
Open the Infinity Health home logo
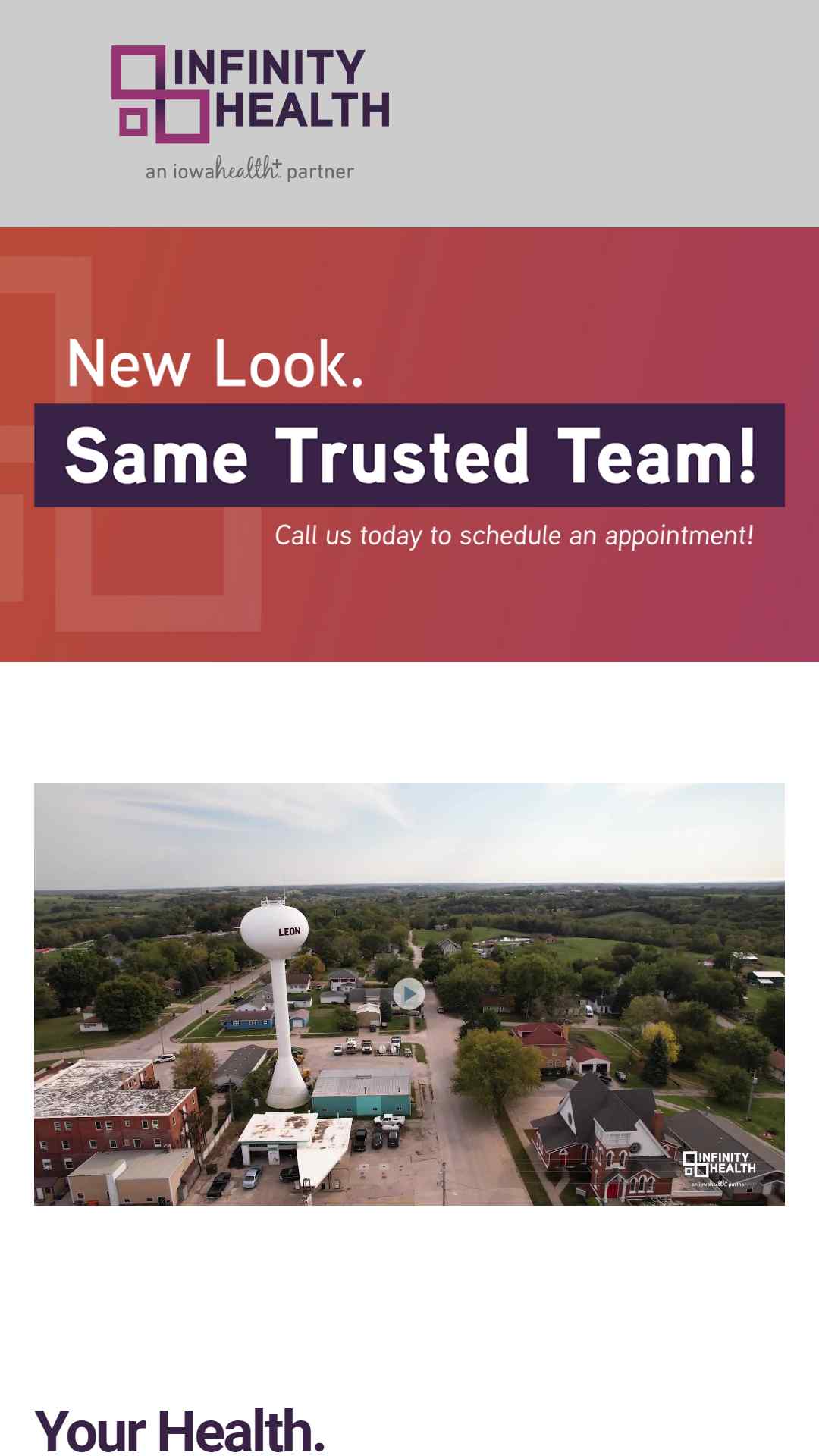250,114
